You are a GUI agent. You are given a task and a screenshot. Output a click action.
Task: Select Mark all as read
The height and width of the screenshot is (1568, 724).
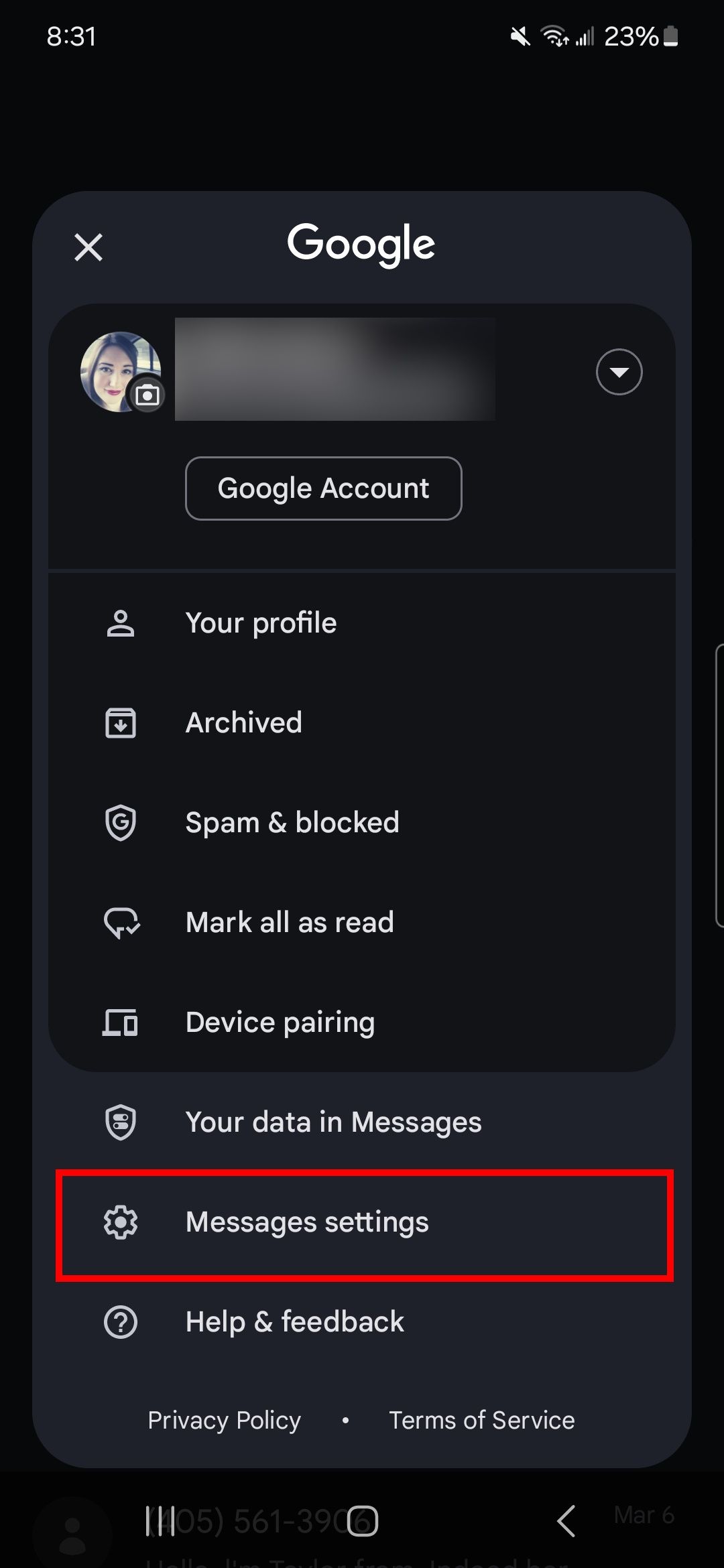(290, 921)
